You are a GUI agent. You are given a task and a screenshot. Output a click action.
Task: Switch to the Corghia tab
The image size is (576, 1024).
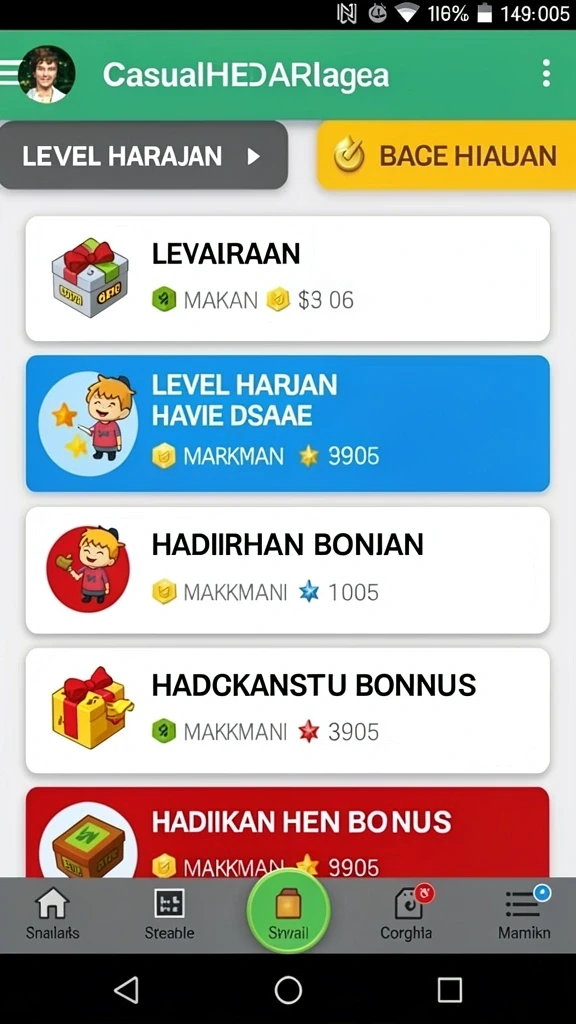coord(406,915)
